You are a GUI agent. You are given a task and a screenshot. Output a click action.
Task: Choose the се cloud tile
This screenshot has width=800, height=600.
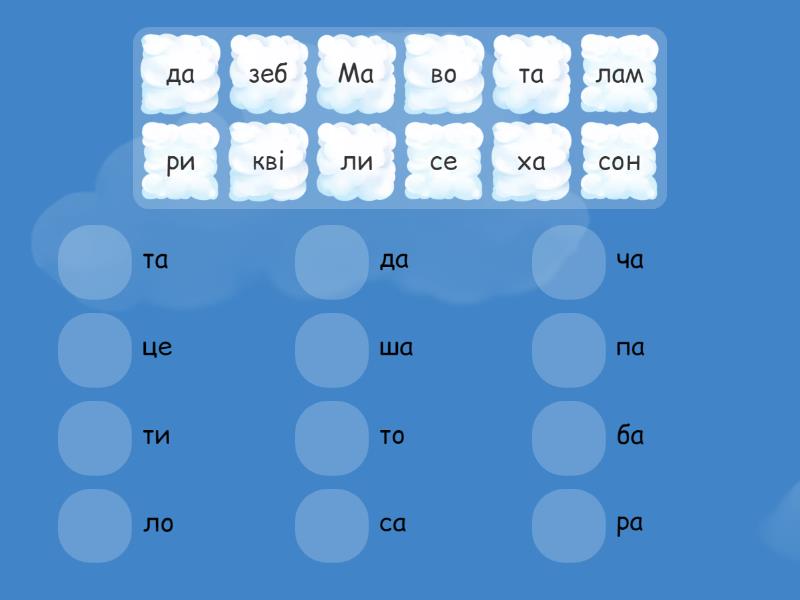[x=444, y=162]
